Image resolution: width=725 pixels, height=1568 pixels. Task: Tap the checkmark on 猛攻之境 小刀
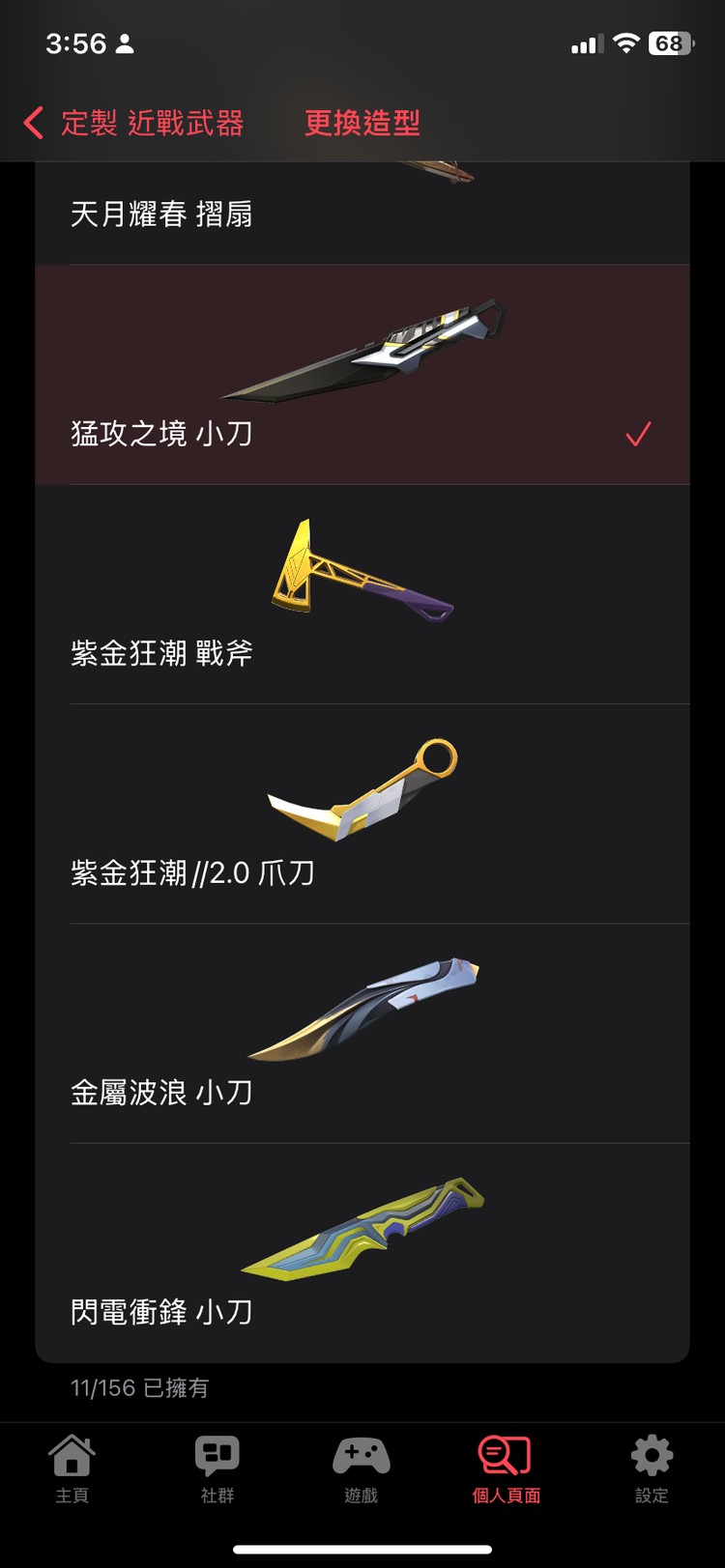coord(636,436)
